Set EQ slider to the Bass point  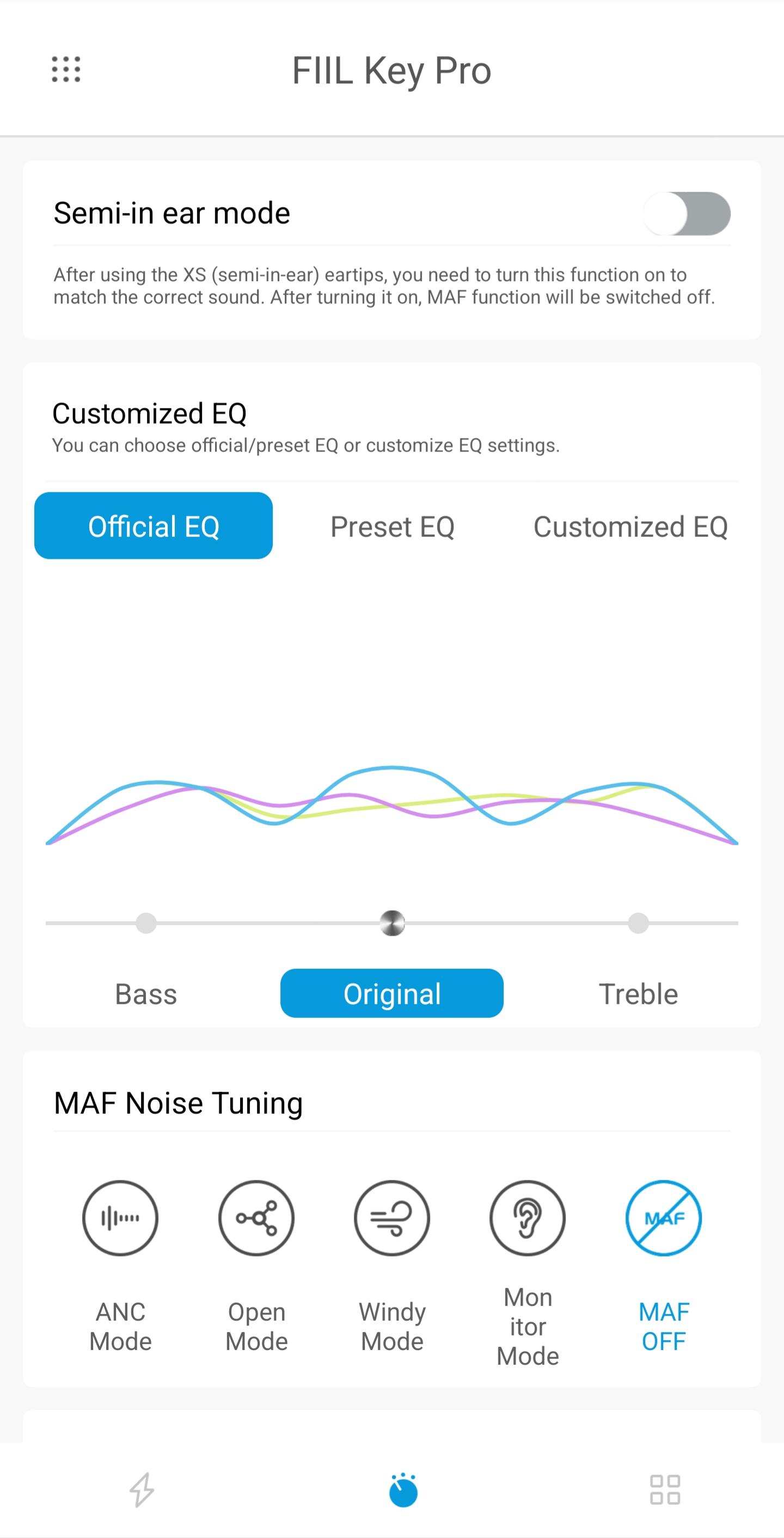[x=146, y=923]
